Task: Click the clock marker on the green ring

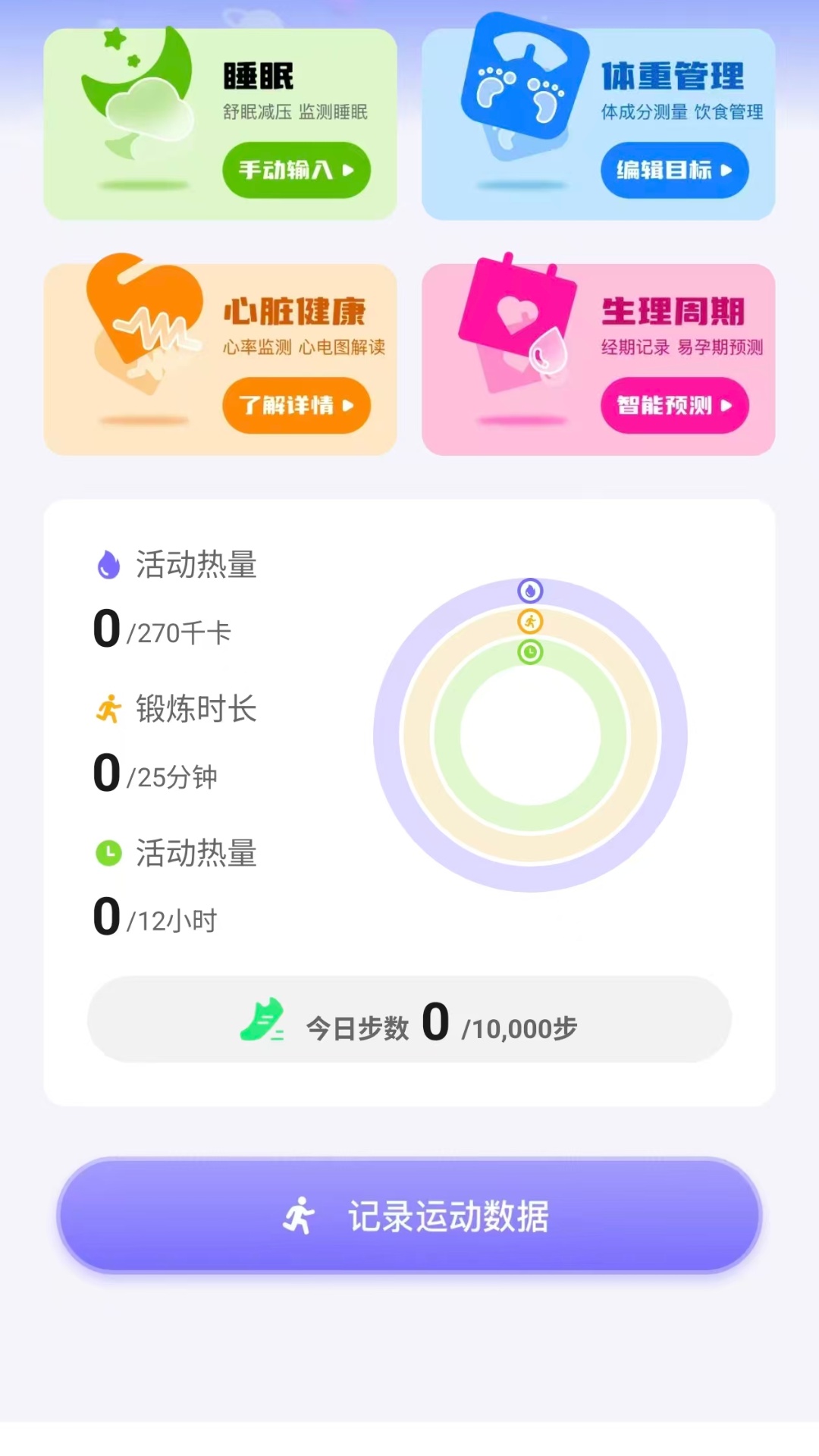Action: (531, 652)
